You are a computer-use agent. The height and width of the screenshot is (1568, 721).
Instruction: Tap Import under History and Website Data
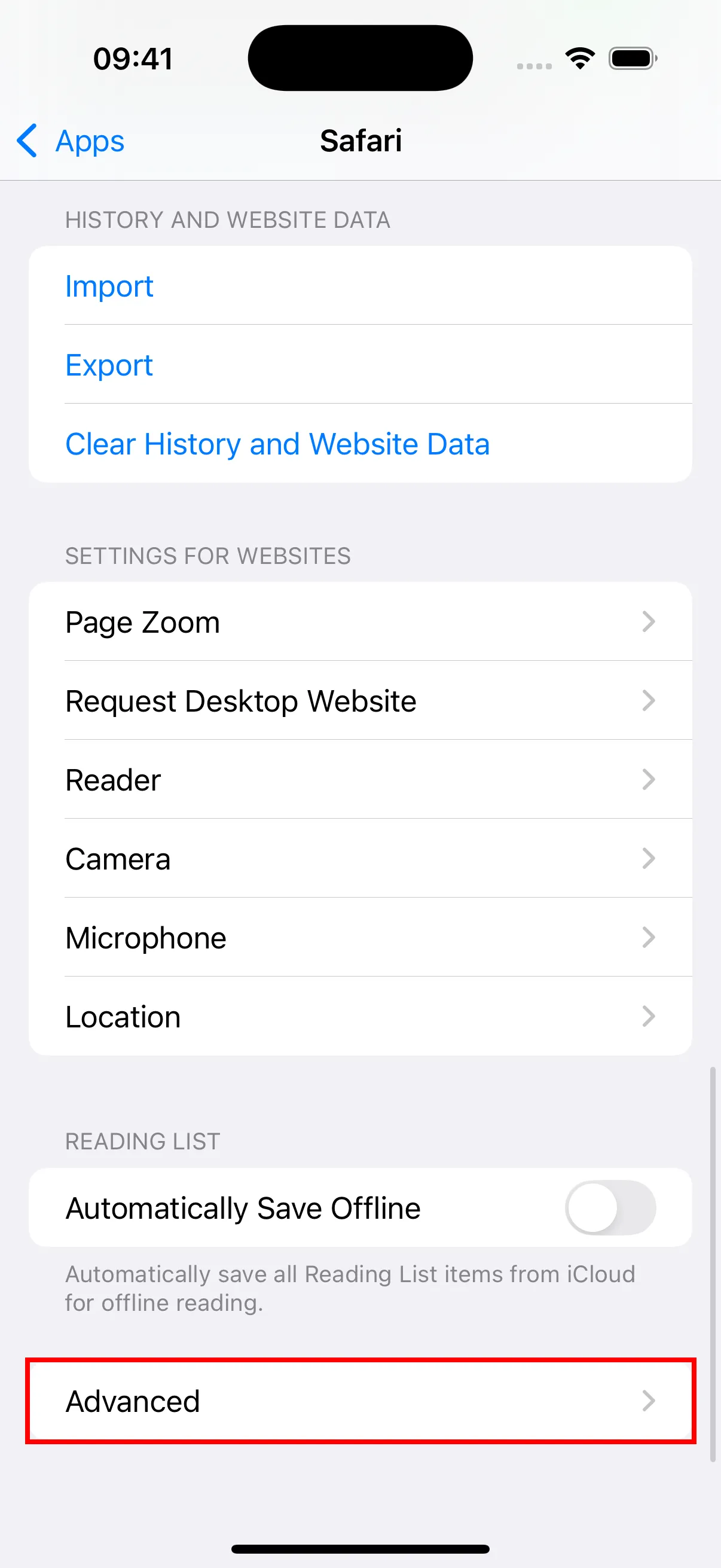click(x=109, y=286)
